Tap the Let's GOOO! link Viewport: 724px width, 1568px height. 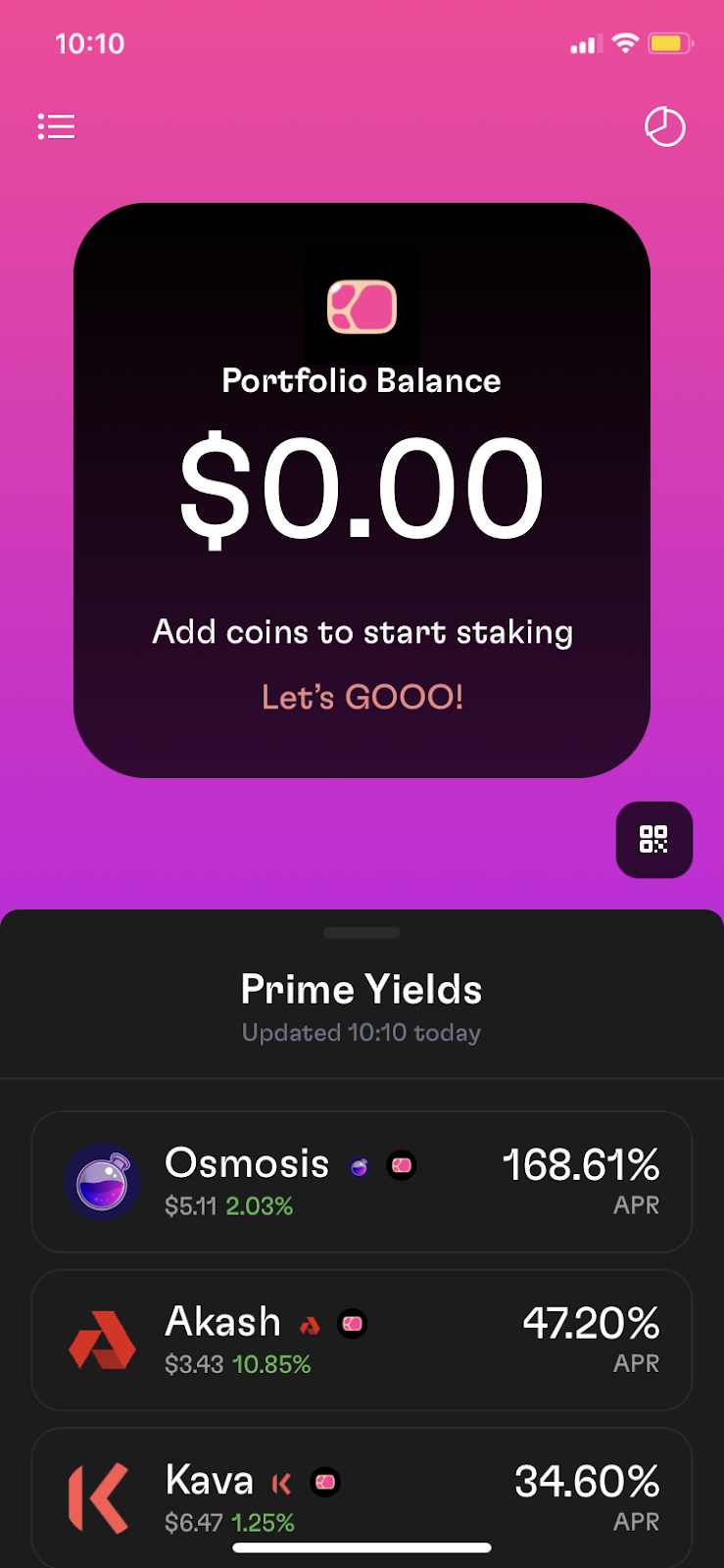pos(362,697)
